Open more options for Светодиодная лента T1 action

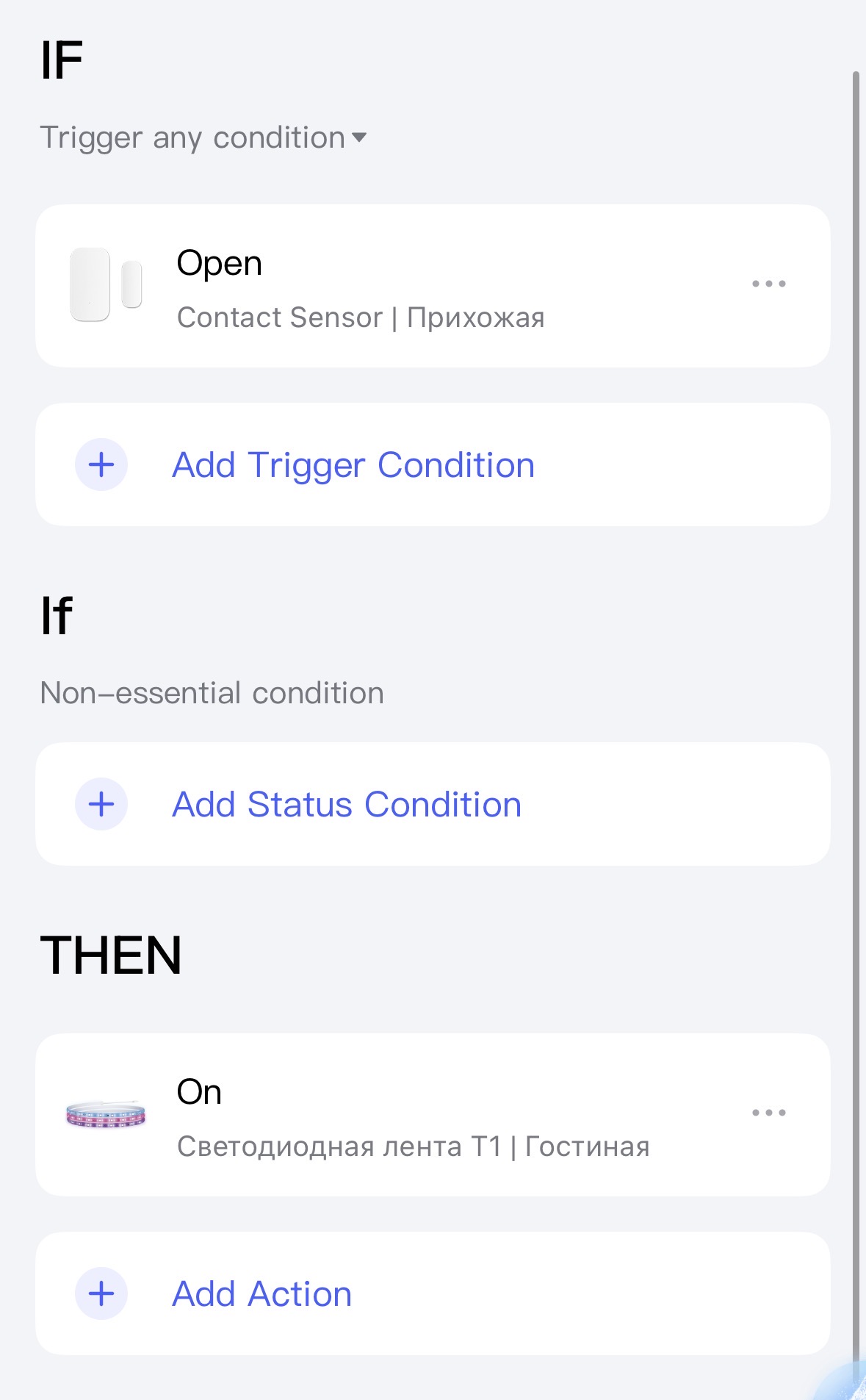pyautogui.click(x=768, y=1113)
